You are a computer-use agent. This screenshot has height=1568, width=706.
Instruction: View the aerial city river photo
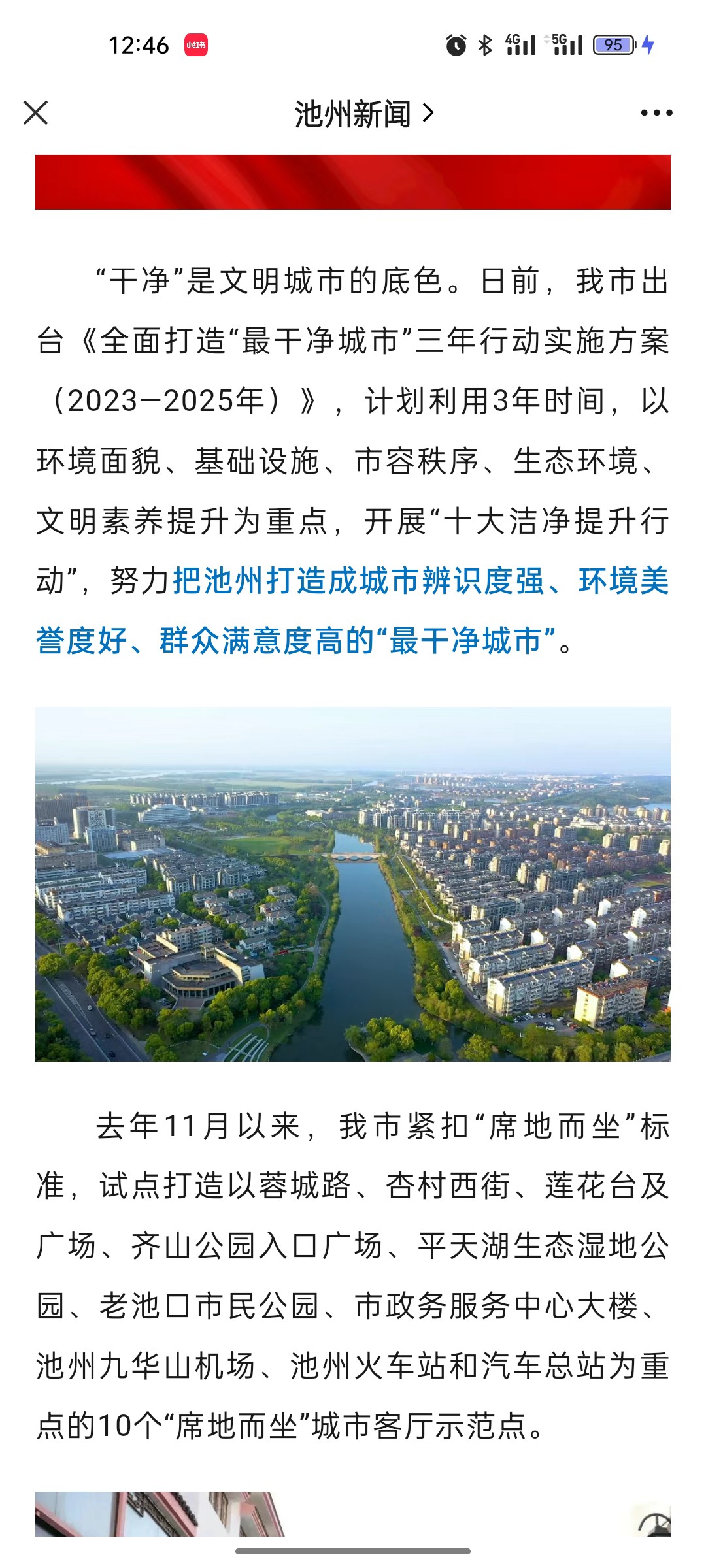[353, 884]
